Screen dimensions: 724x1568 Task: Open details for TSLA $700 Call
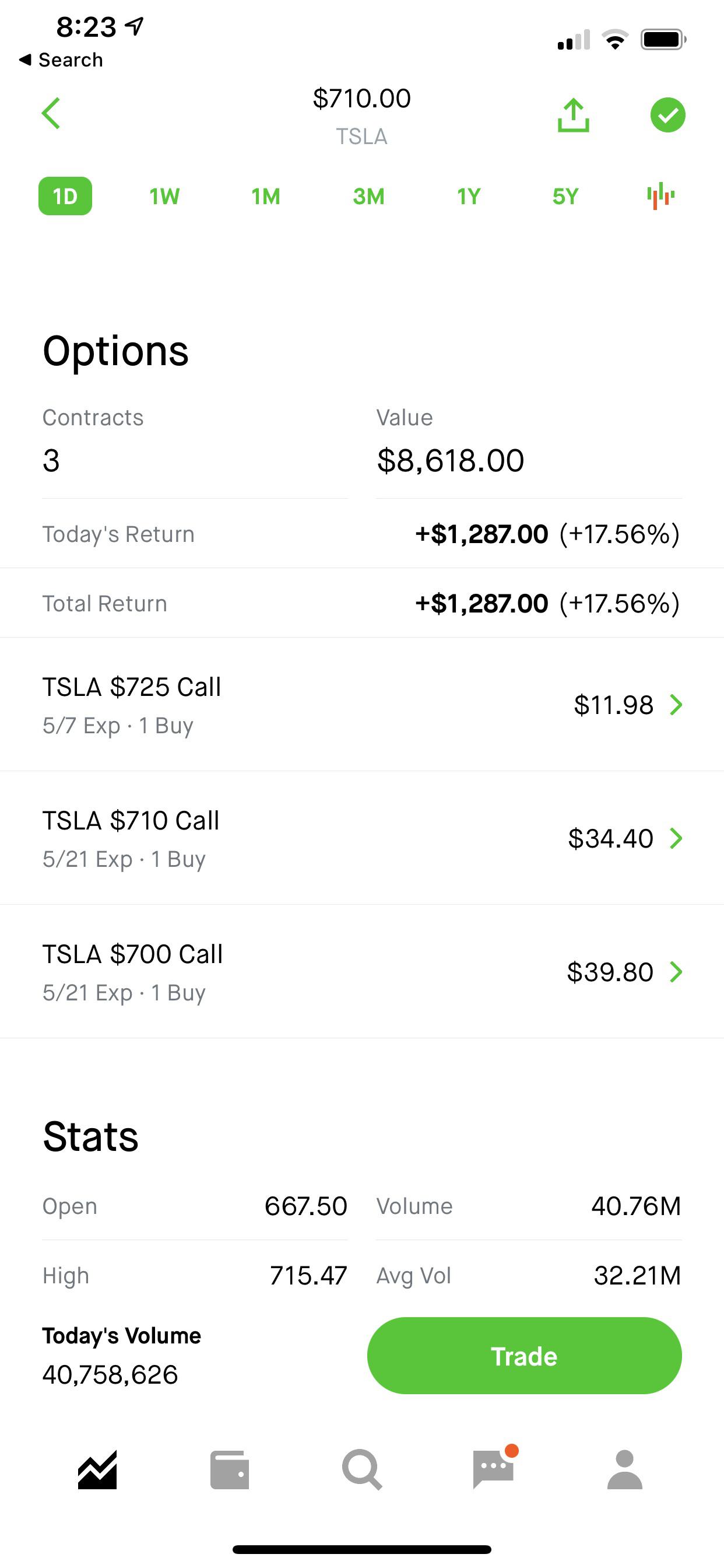[x=362, y=971]
